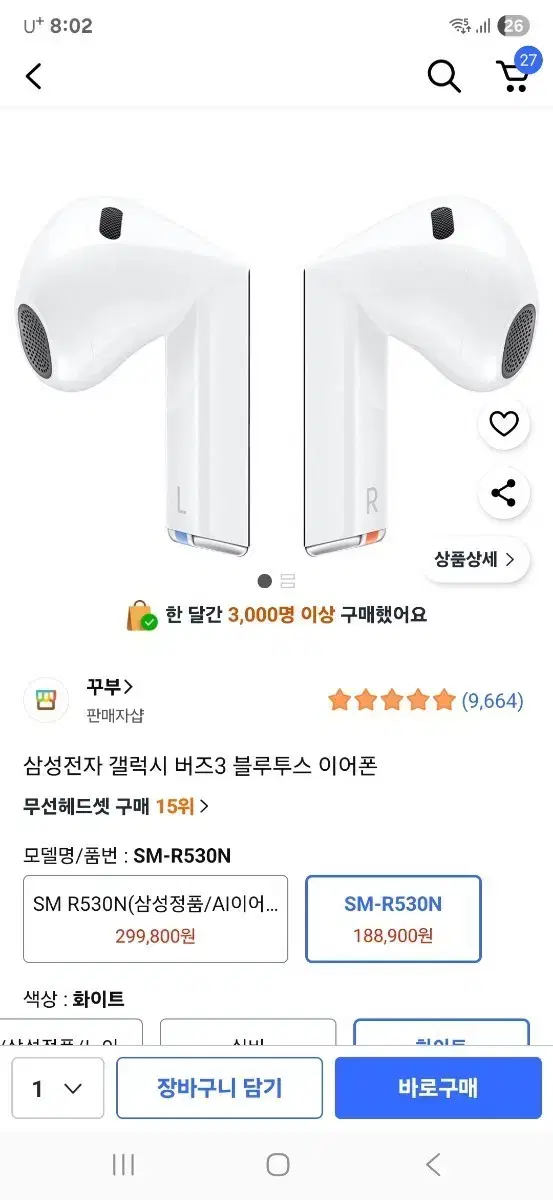
Task: Open 무선헤드셋 구매 15위 ranking
Action: 116,805
